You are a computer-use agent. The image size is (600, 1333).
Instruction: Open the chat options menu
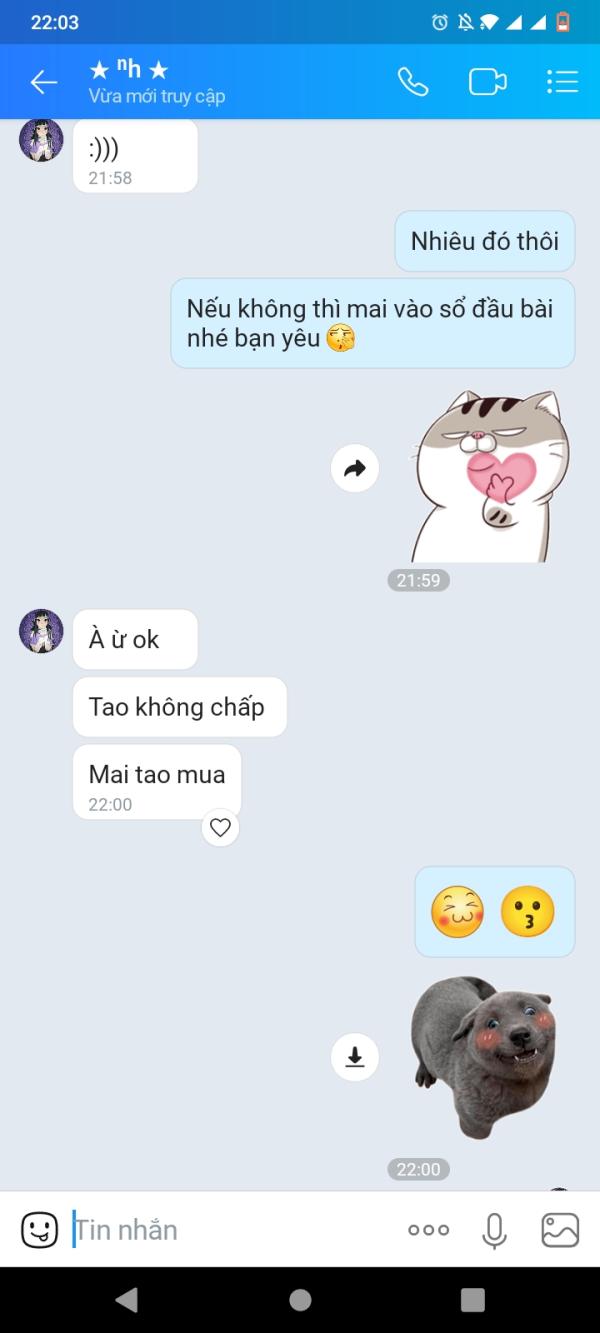click(562, 82)
